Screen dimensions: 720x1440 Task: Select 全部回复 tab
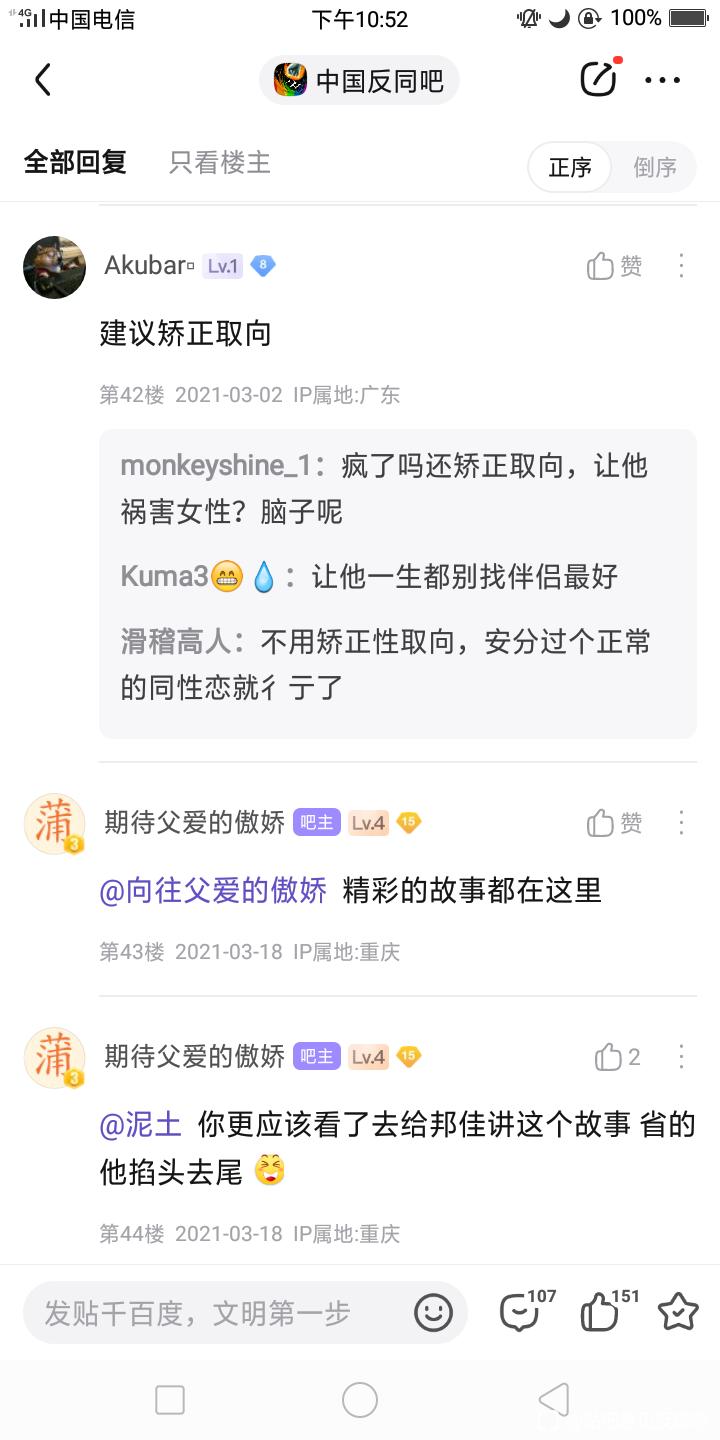point(76,163)
